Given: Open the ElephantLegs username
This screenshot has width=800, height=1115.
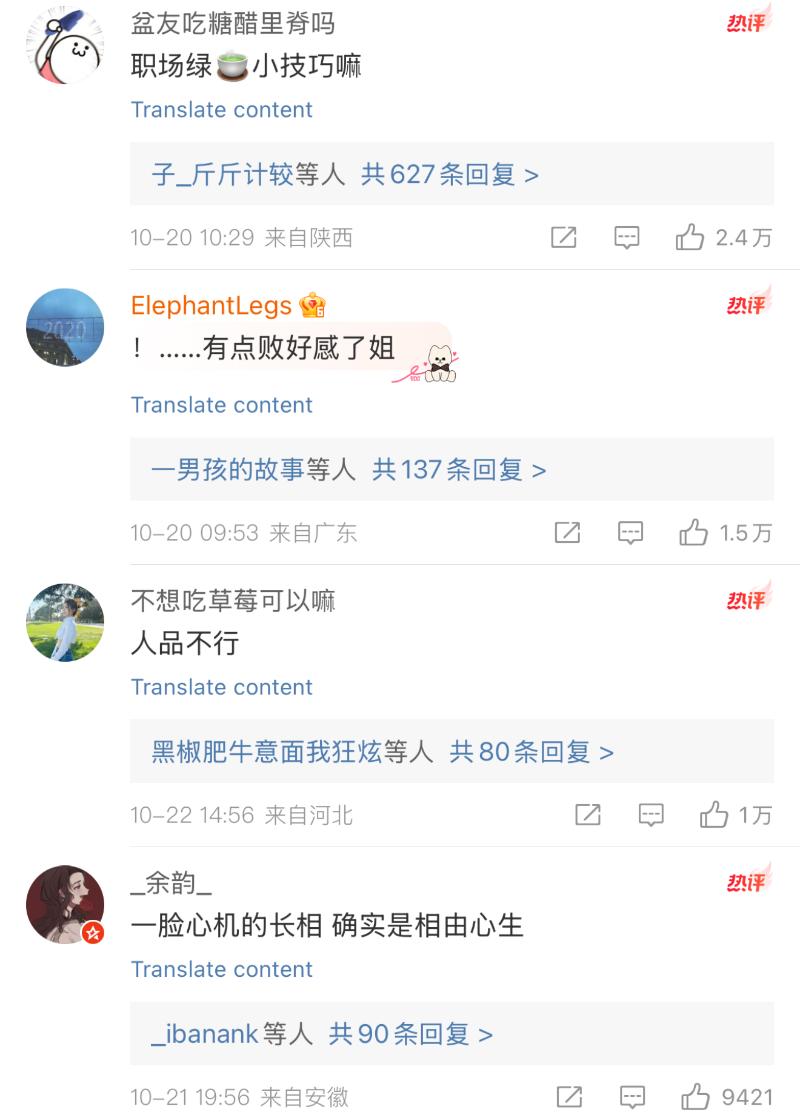Looking at the screenshot, I should pos(211,305).
